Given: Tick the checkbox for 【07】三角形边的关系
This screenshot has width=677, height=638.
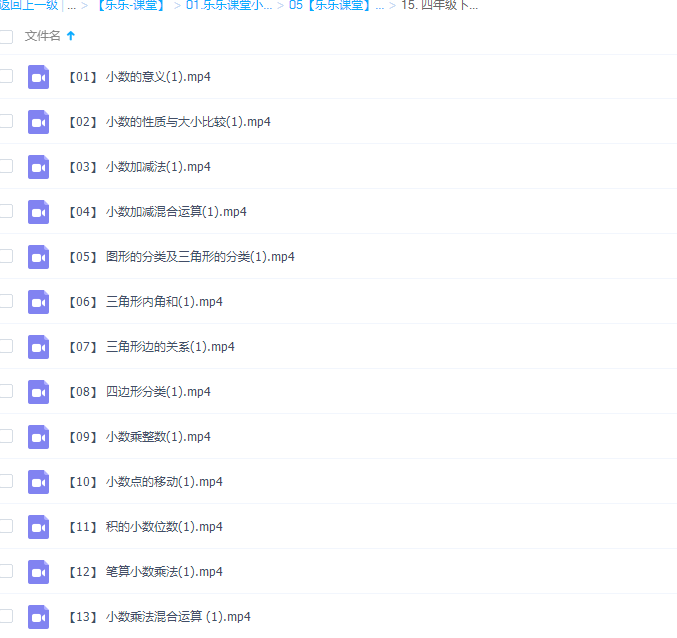Looking at the screenshot, I should [6, 346].
